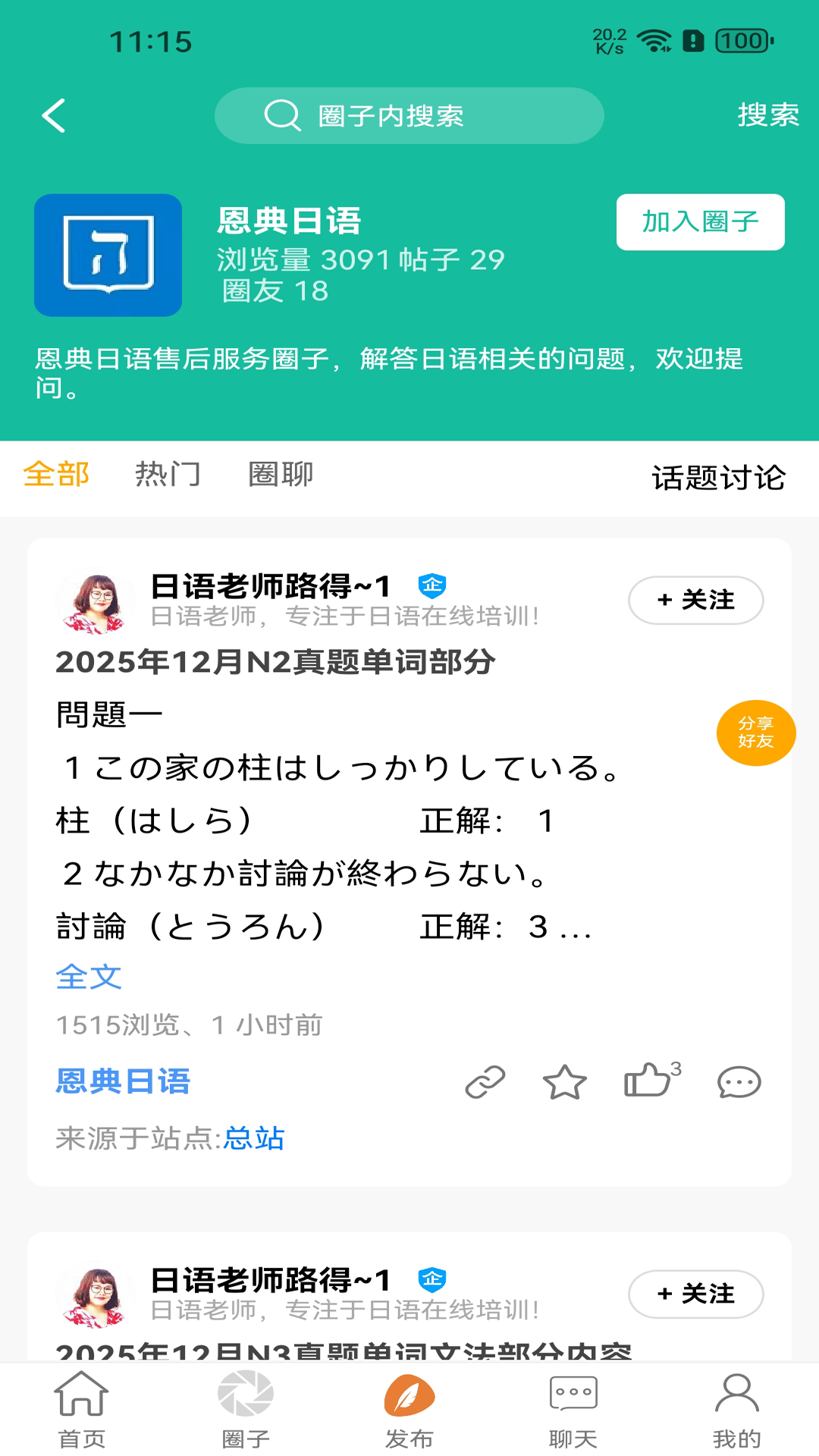Tap the back arrow
This screenshot has height=1456, width=819.
pyautogui.click(x=53, y=115)
